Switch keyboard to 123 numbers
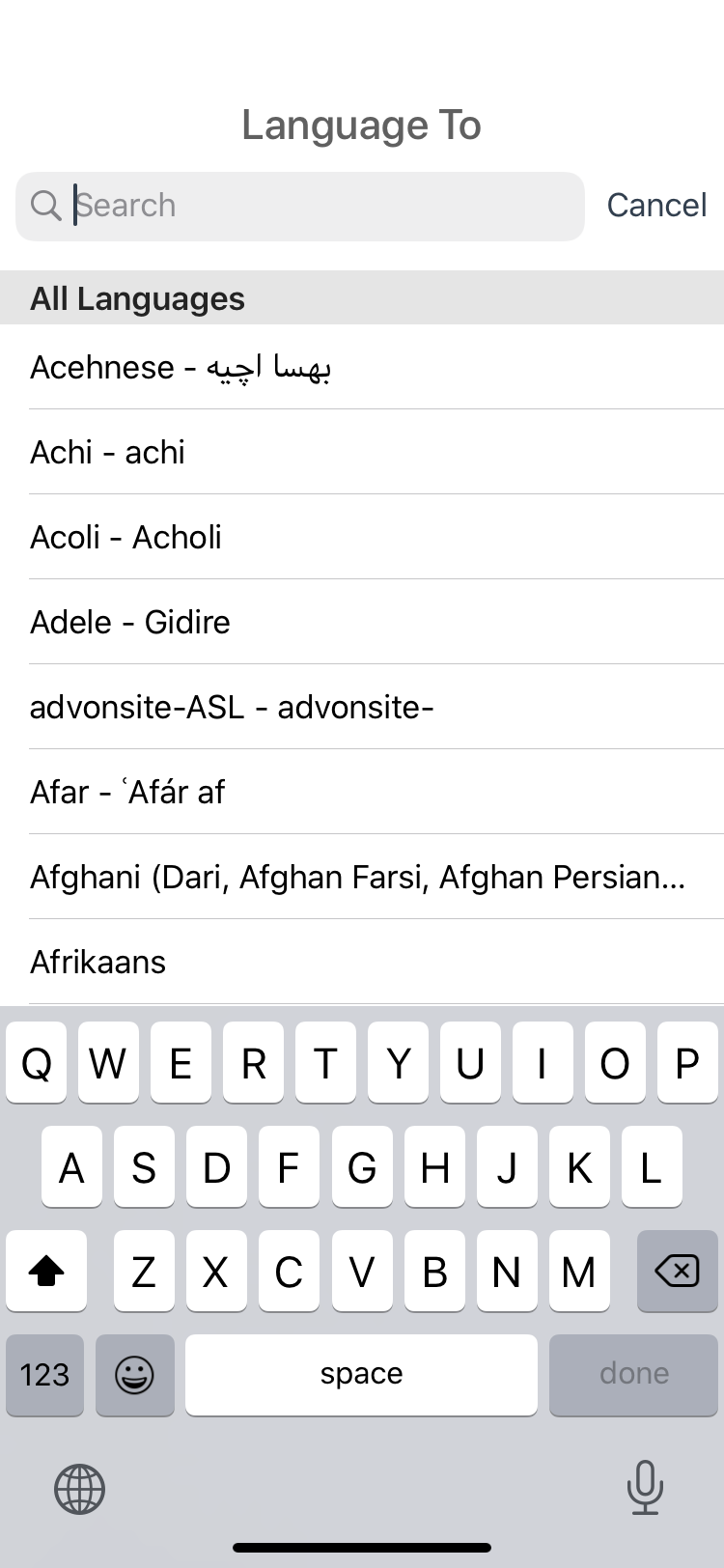 (x=44, y=1374)
